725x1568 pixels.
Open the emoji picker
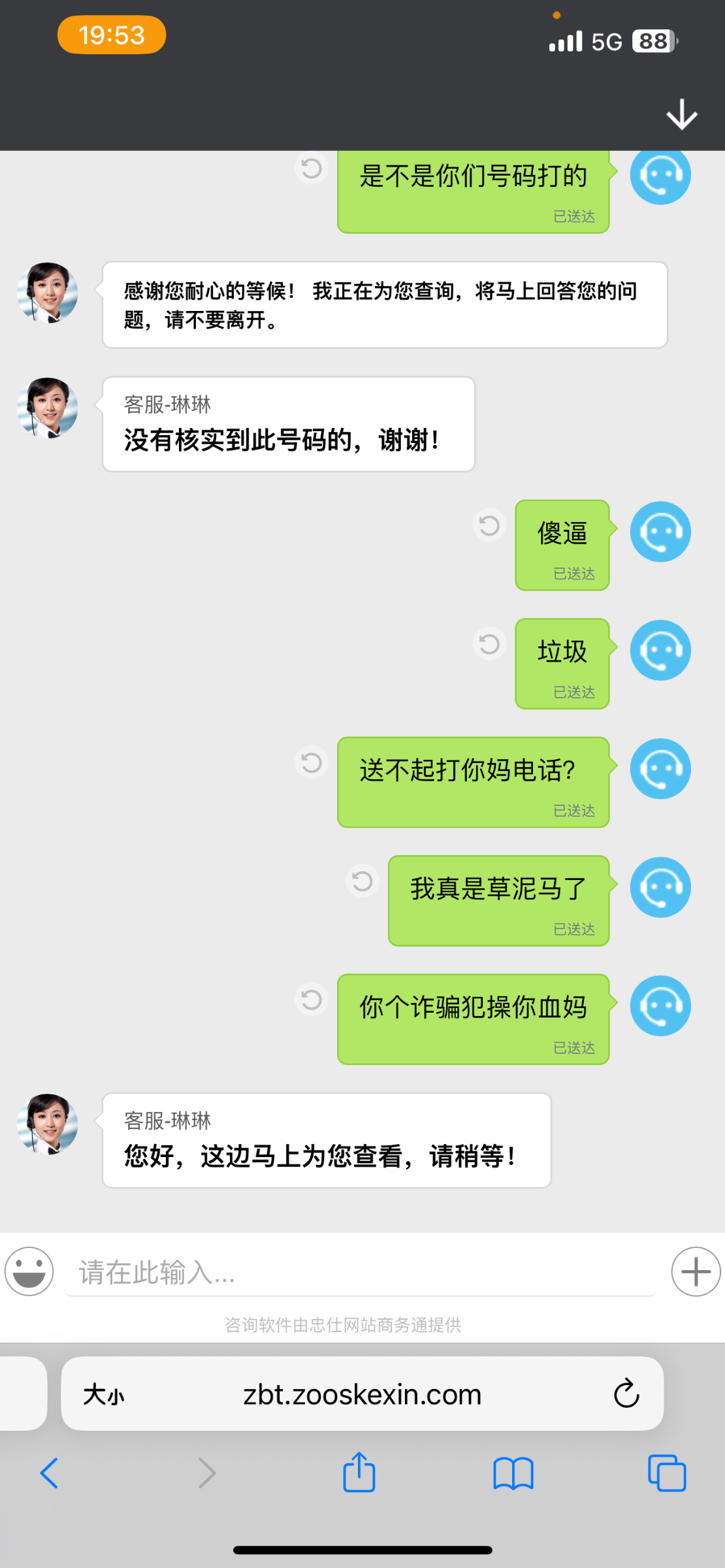pyautogui.click(x=29, y=1271)
